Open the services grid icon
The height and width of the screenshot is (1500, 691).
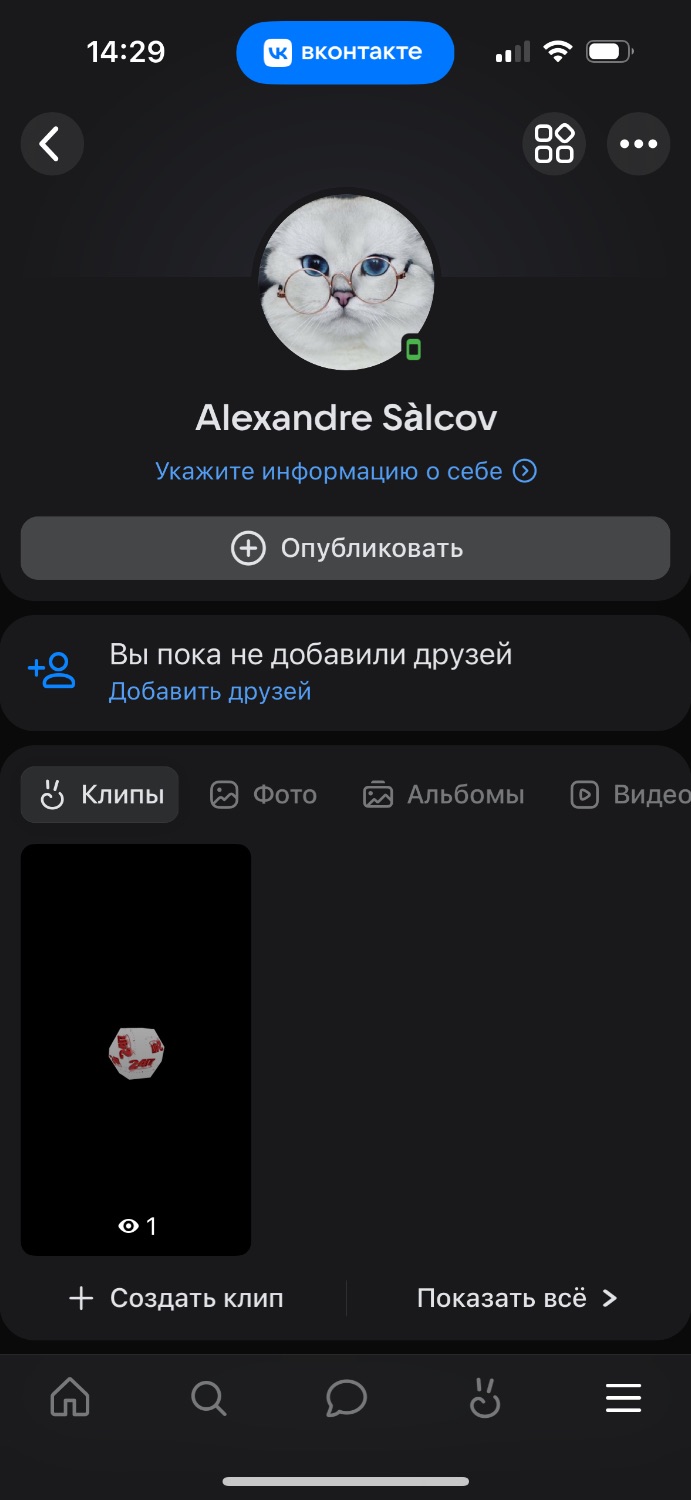554,144
